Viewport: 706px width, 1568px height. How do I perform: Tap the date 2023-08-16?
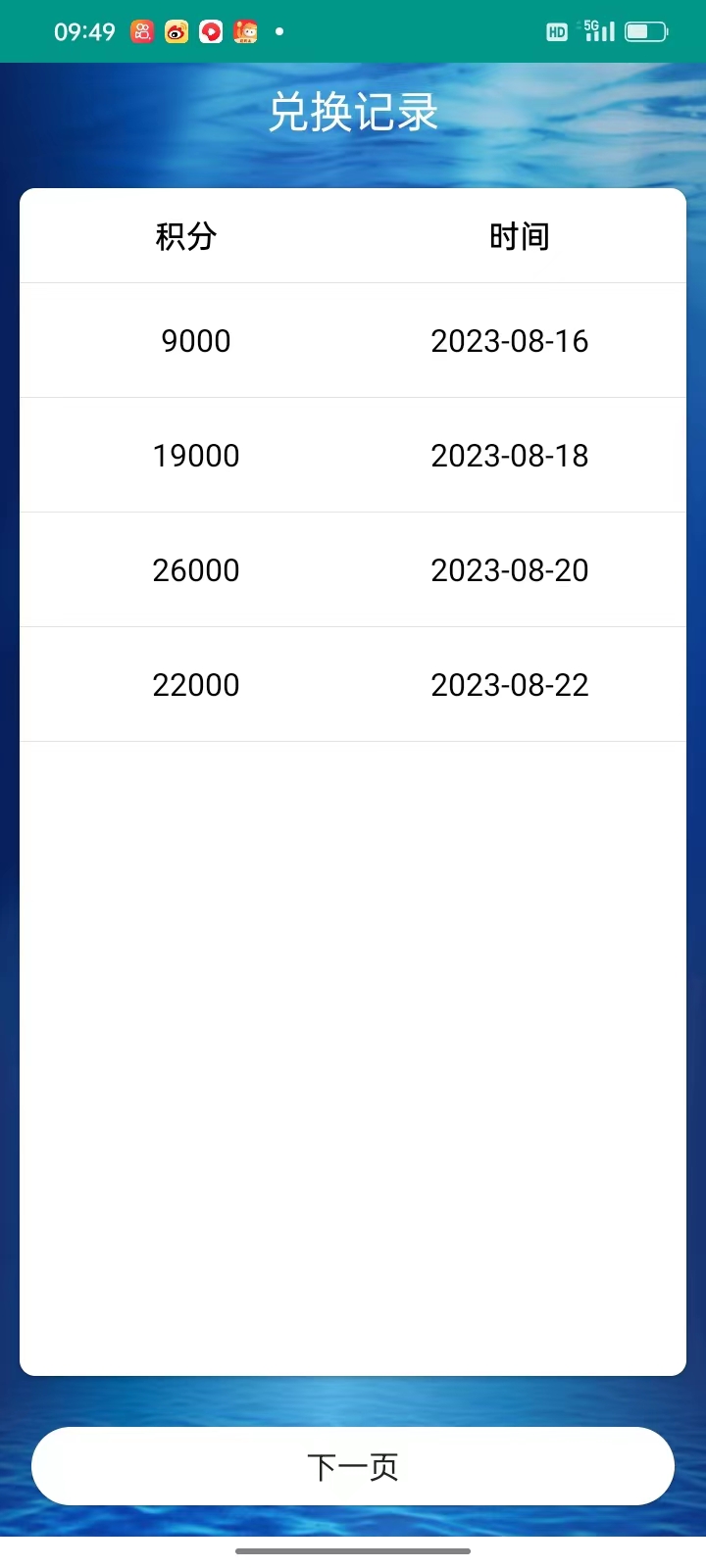pyautogui.click(x=510, y=340)
